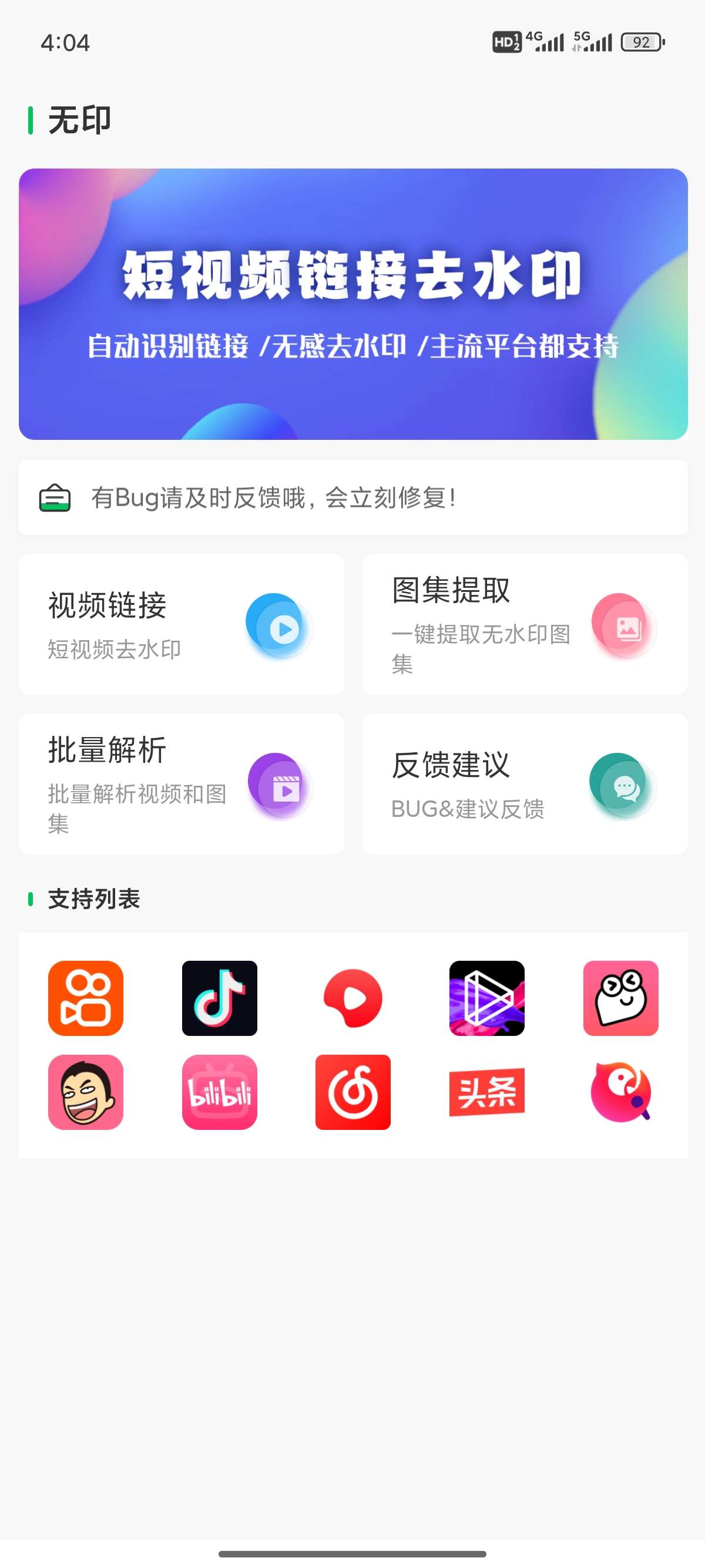
Task: Open the 反馈建议 feedback card
Action: (x=524, y=783)
